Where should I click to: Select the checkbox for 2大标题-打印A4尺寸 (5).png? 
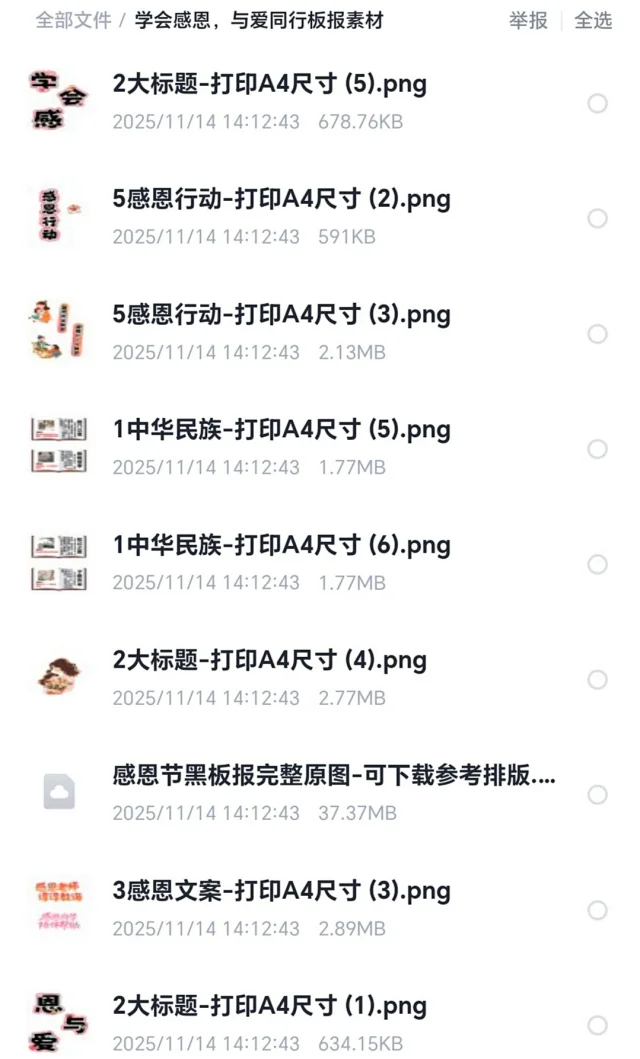[597, 103]
